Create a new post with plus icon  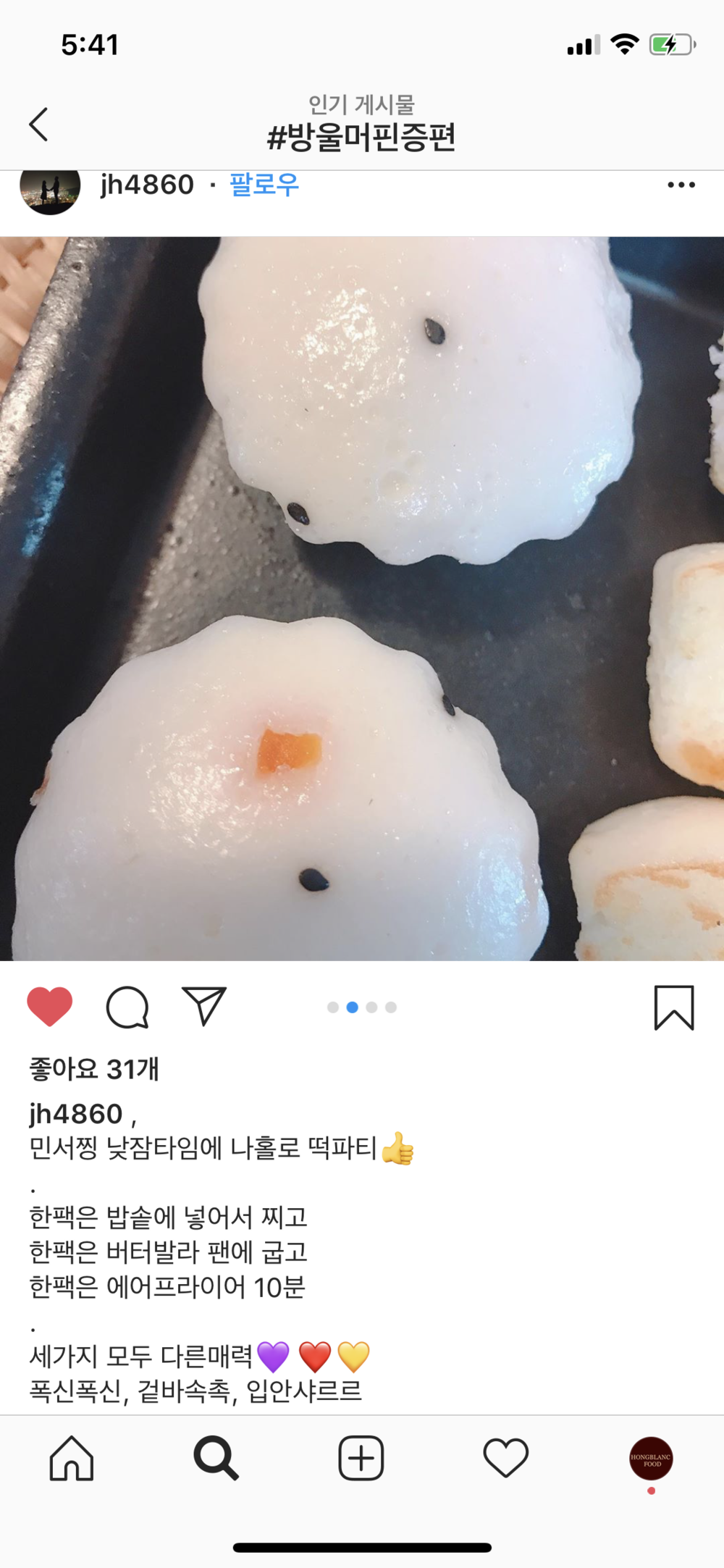pyautogui.click(x=361, y=1458)
